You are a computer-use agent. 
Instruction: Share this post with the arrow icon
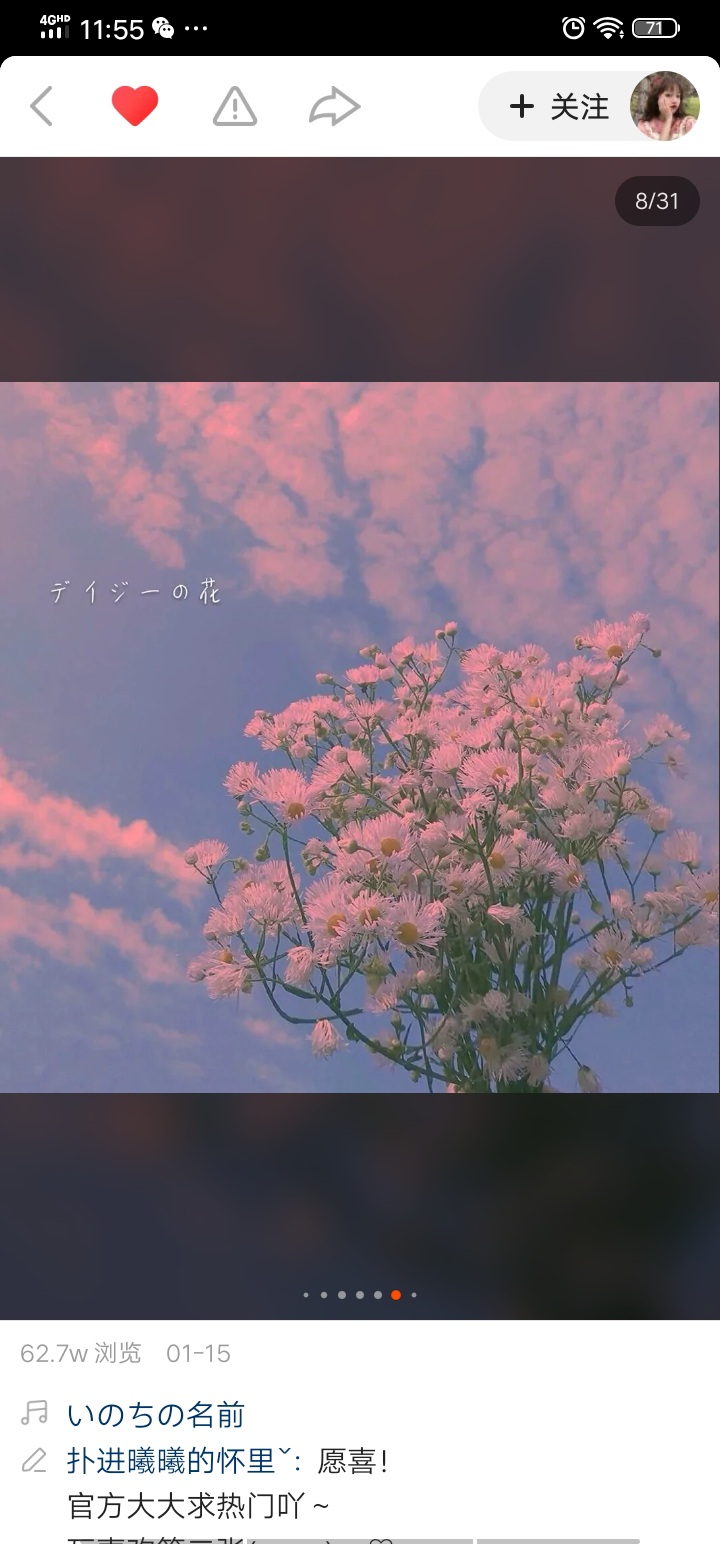pos(334,106)
